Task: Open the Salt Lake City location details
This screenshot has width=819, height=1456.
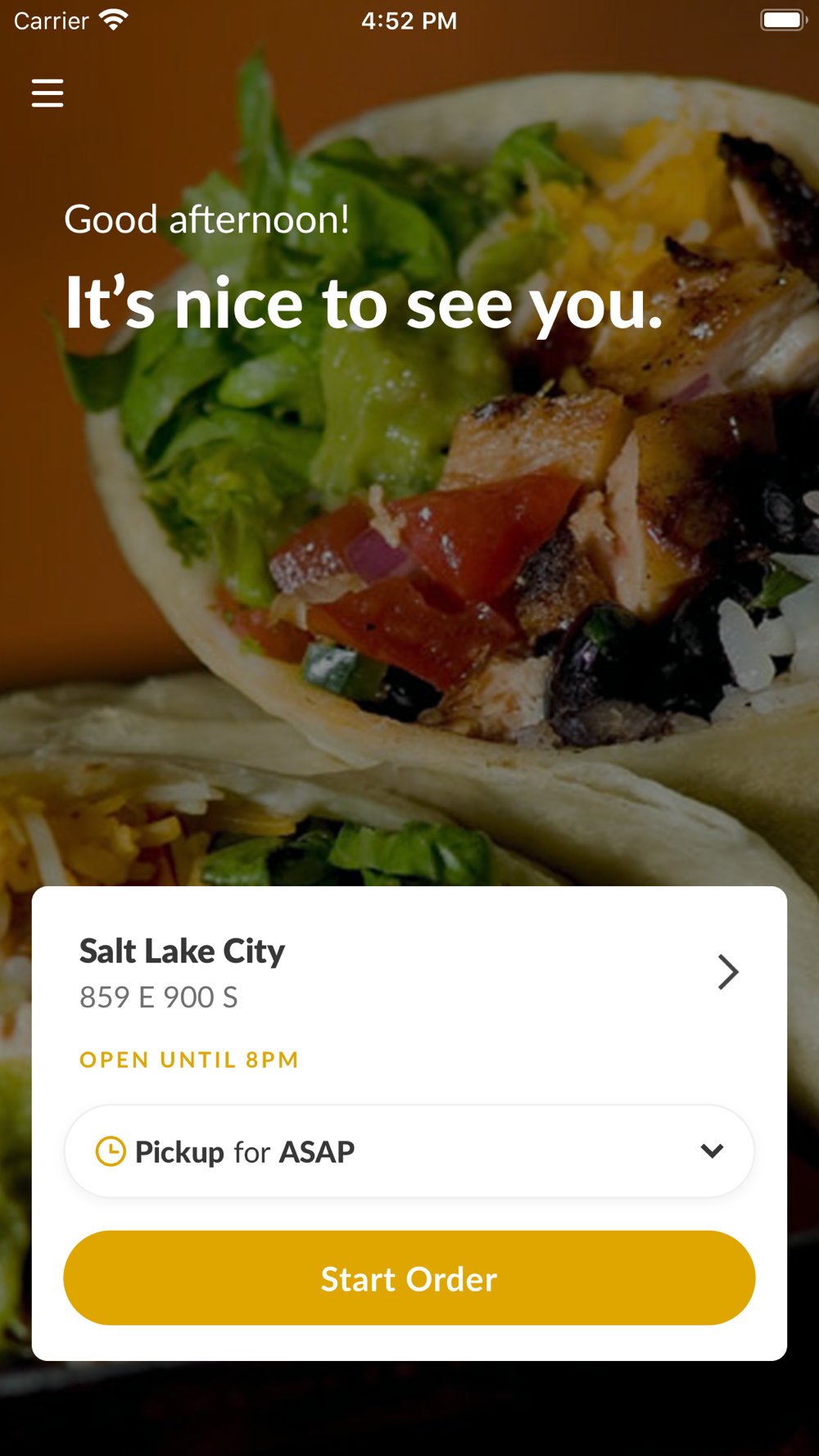Action: coord(727,972)
